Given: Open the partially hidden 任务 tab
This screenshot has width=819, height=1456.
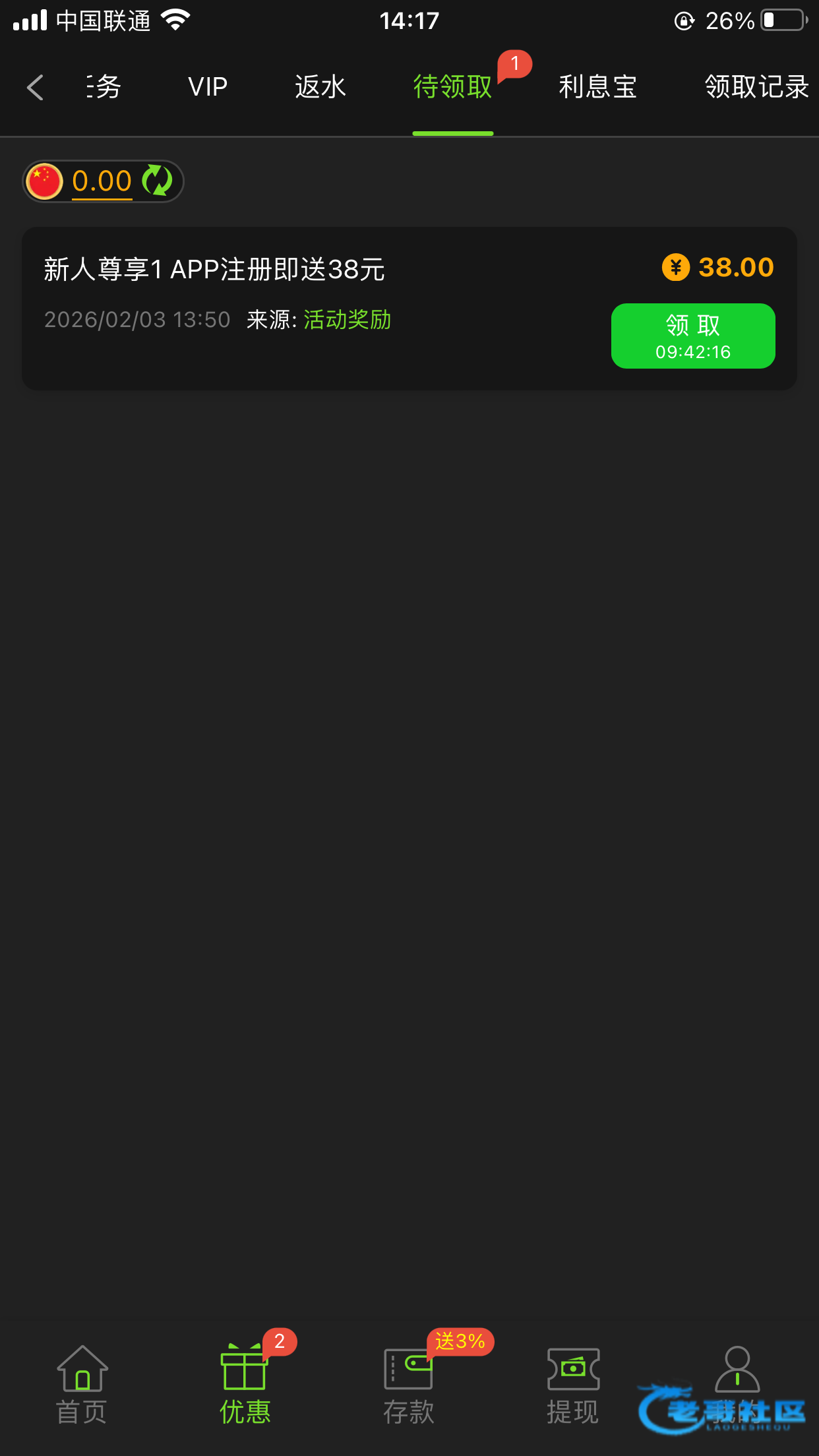Looking at the screenshot, I should click(104, 87).
